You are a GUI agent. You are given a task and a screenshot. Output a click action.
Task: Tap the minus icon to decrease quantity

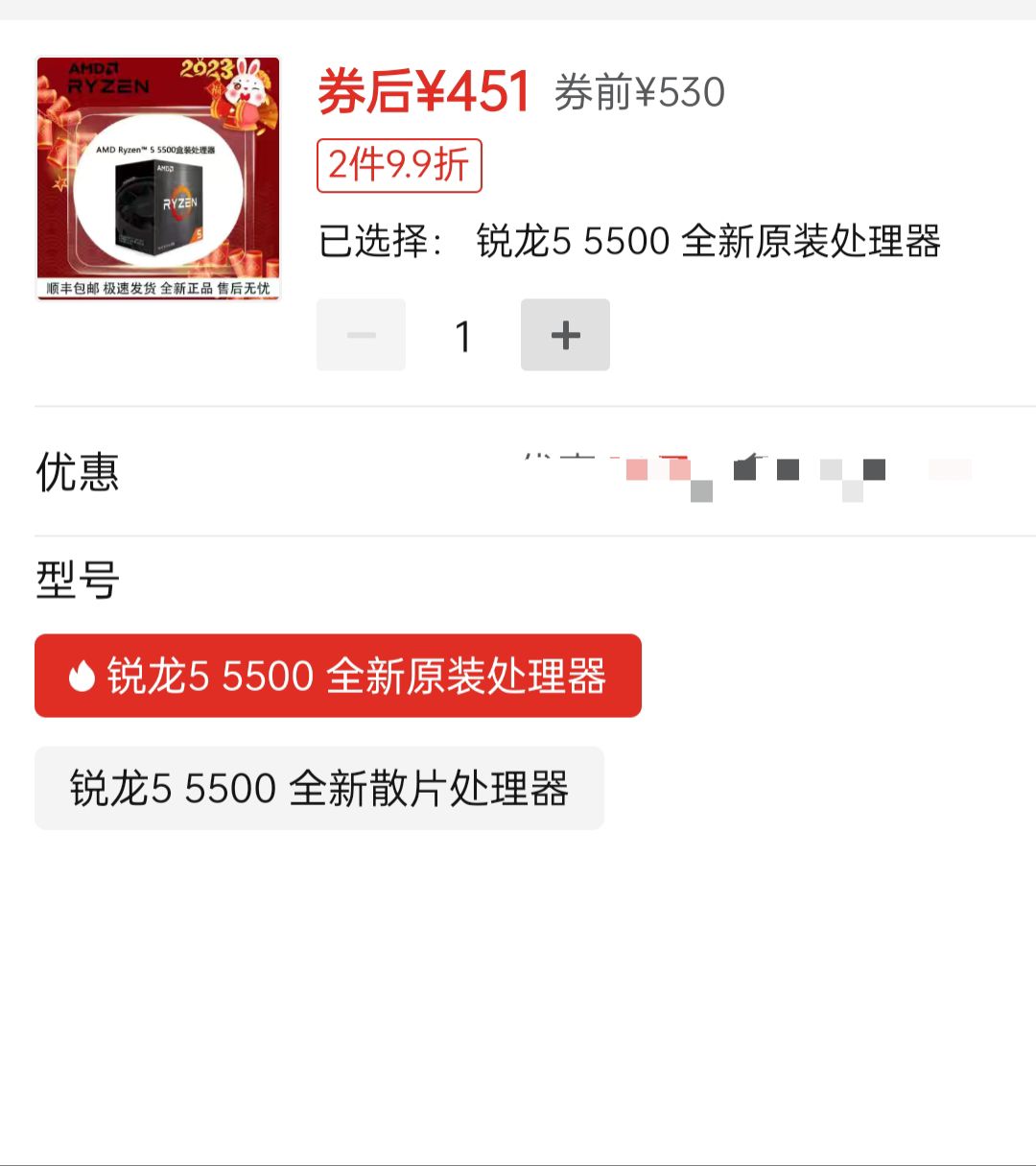(x=361, y=335)
